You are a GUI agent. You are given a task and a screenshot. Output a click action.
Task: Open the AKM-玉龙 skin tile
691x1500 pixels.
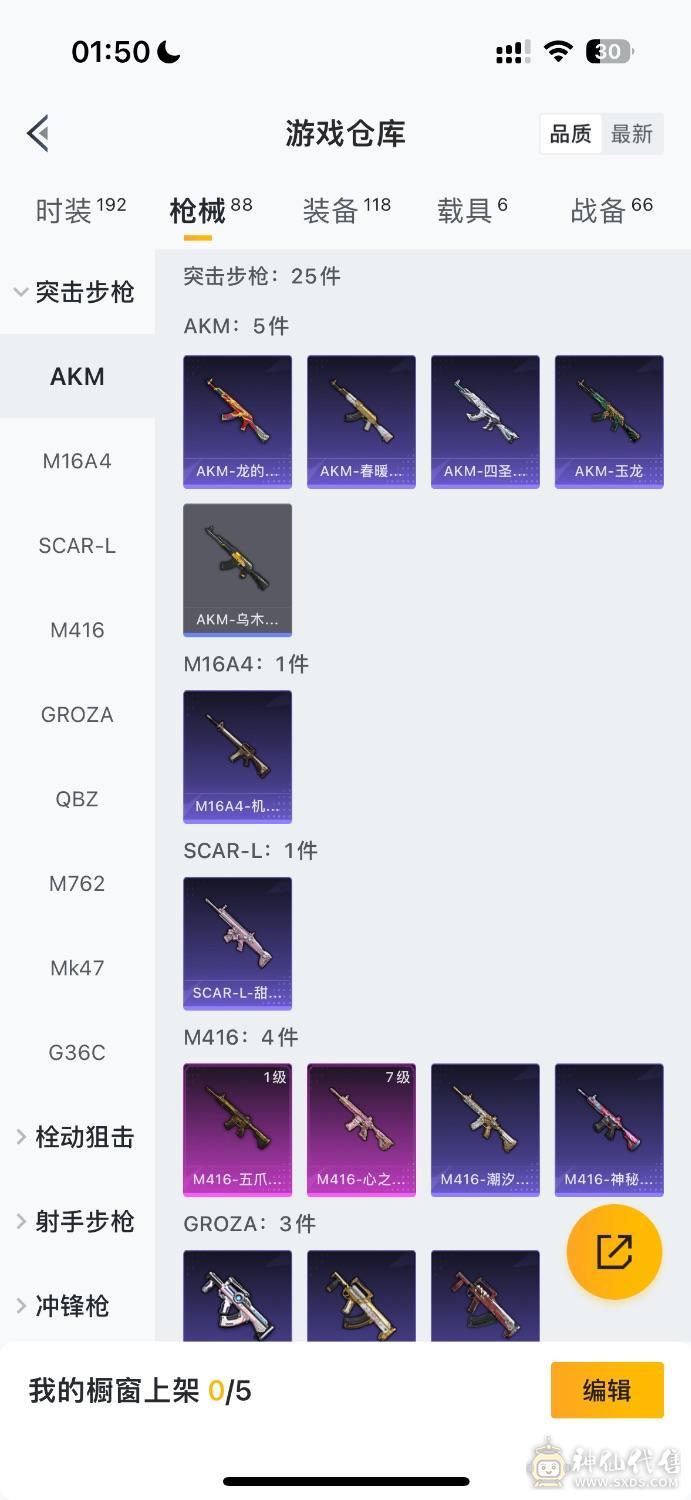609,421
